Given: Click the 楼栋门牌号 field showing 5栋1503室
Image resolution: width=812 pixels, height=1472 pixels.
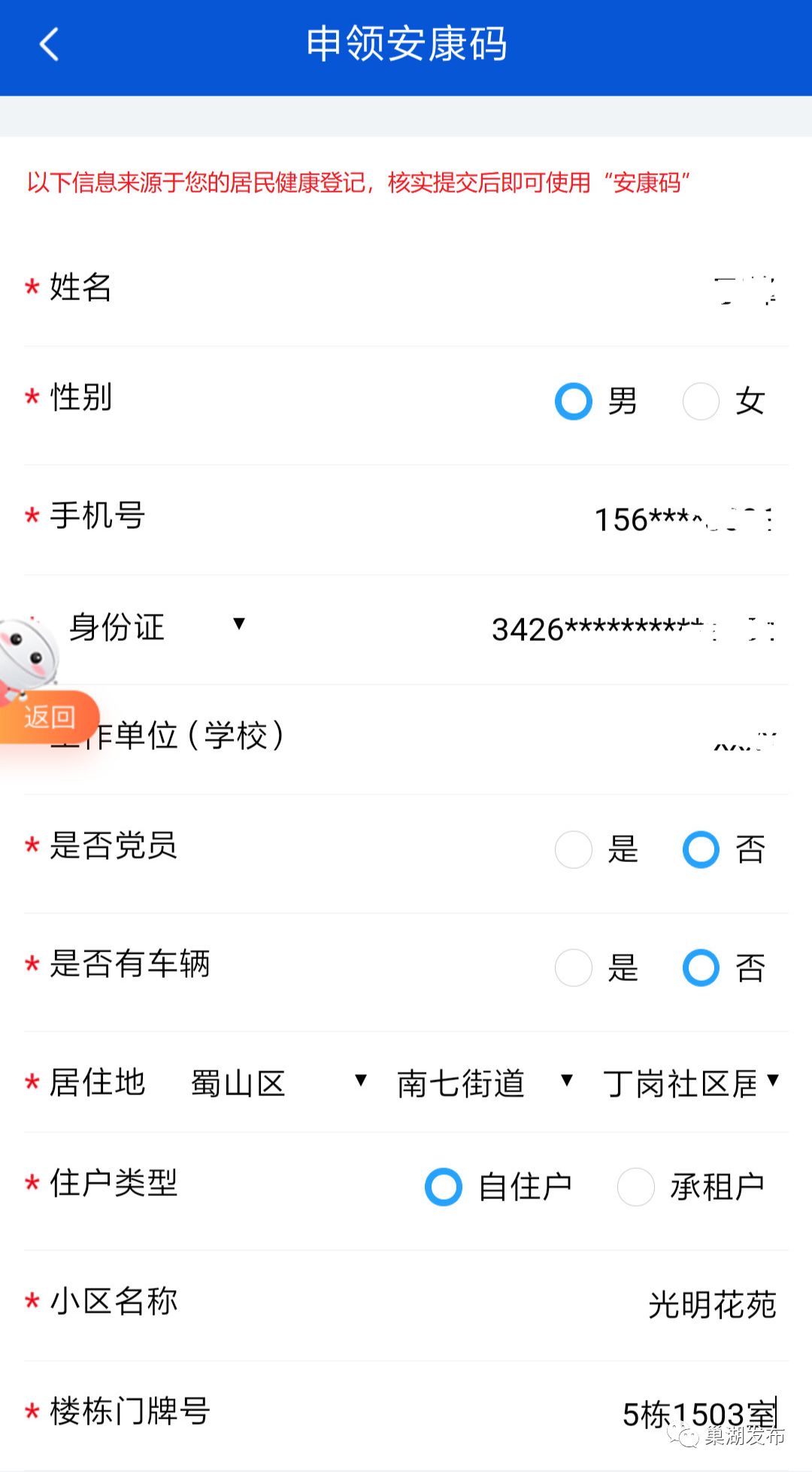Looking at the screenshot, I should click(x=699, y=1412).
